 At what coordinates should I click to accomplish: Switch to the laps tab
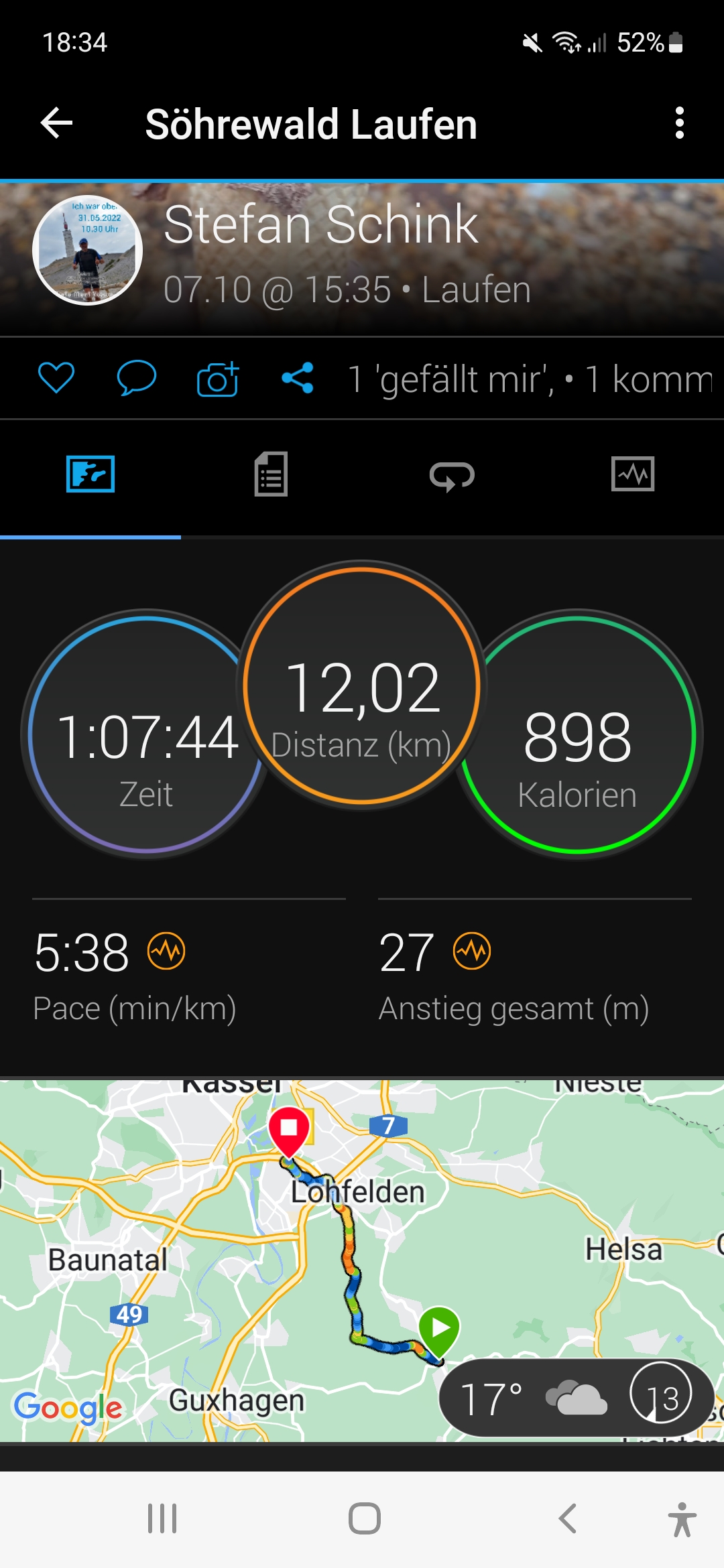[452, 476]
